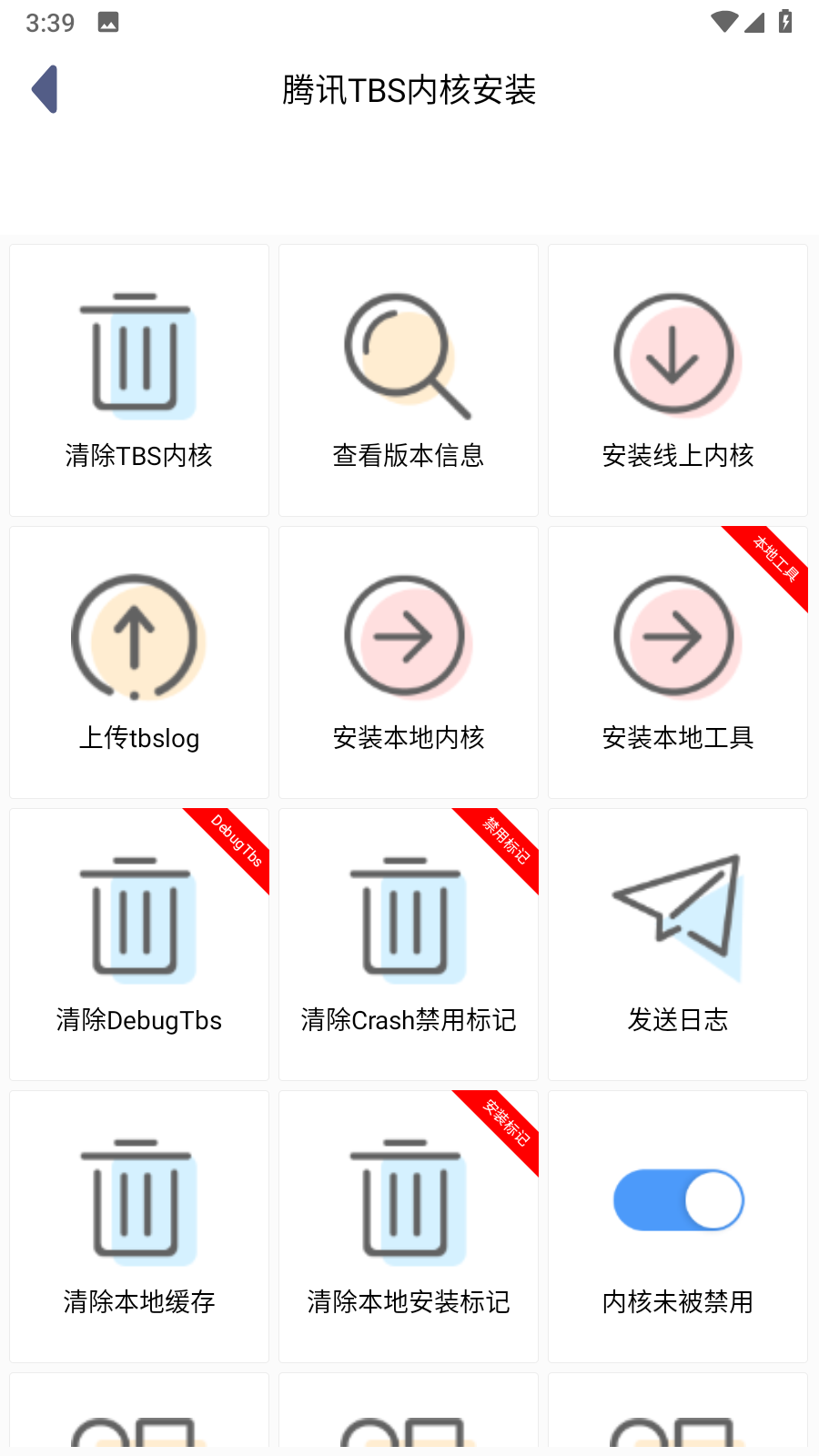The height and width of the screenshot is (1456, 819).
Task: Toggle the 内核未被禁用 switch off
Action: (677, 1200)
